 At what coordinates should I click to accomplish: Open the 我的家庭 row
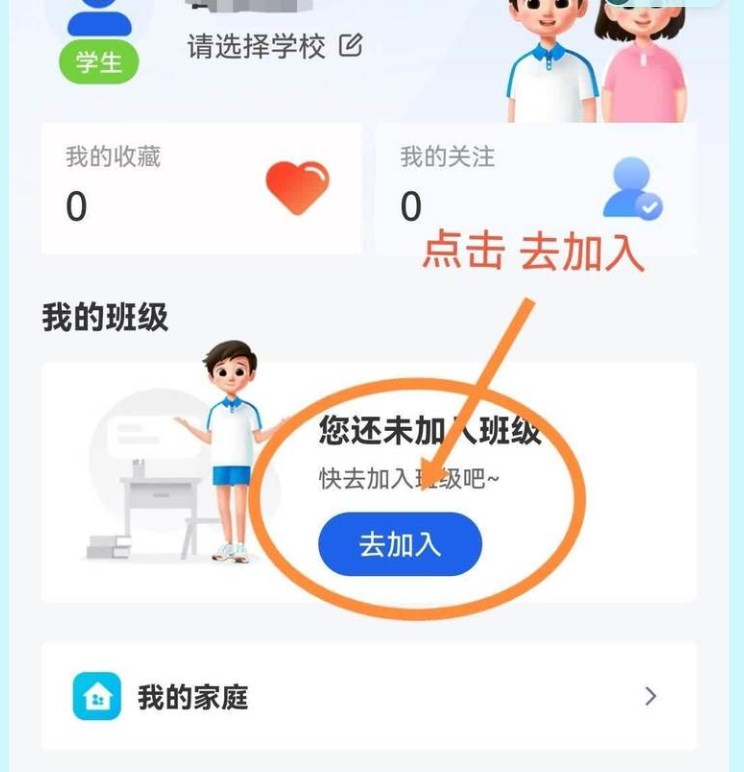[368, 696]
